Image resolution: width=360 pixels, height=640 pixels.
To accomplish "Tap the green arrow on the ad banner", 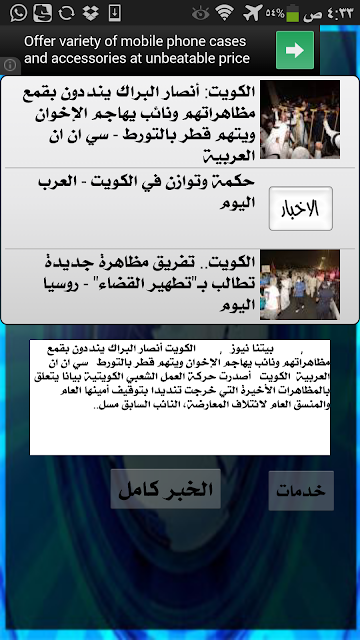I will point(295,50).
